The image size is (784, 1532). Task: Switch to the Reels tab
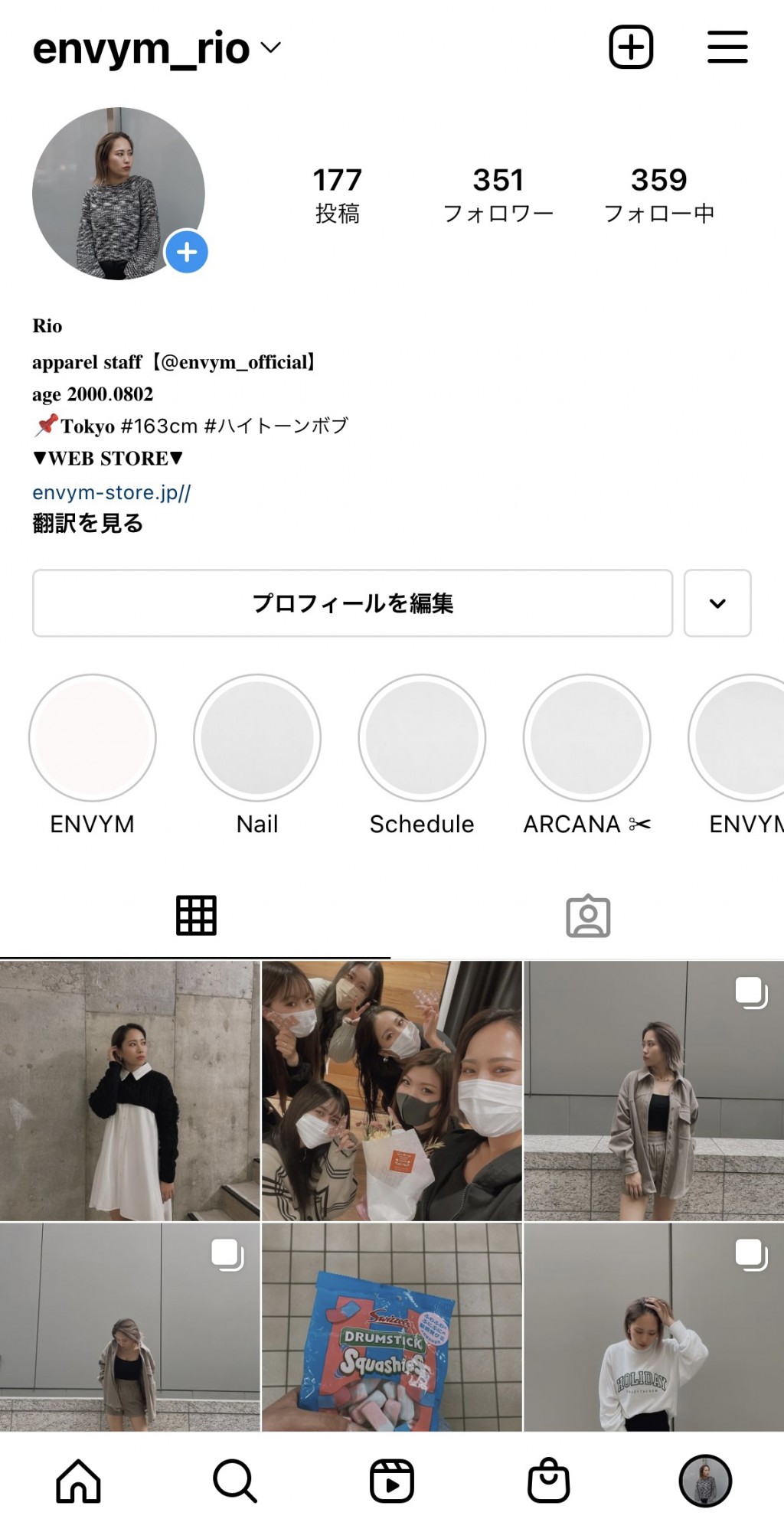pos(392,1481)
